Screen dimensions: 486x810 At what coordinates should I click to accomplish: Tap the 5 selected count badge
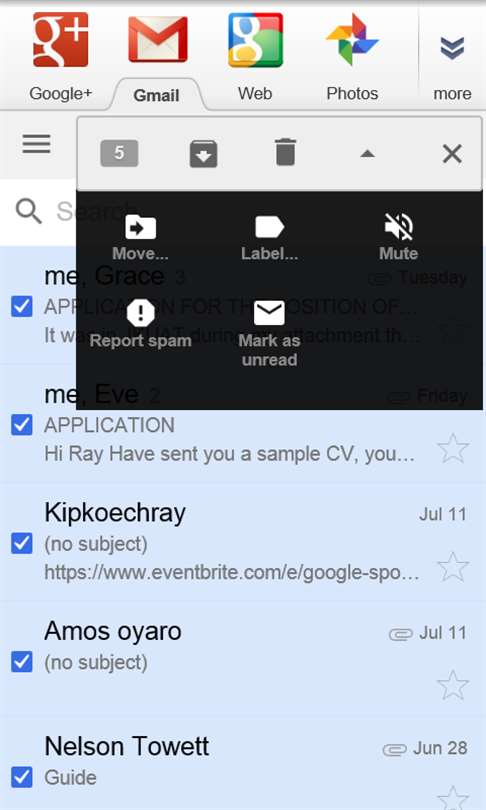pyautogui.click(x=119, y=153)
